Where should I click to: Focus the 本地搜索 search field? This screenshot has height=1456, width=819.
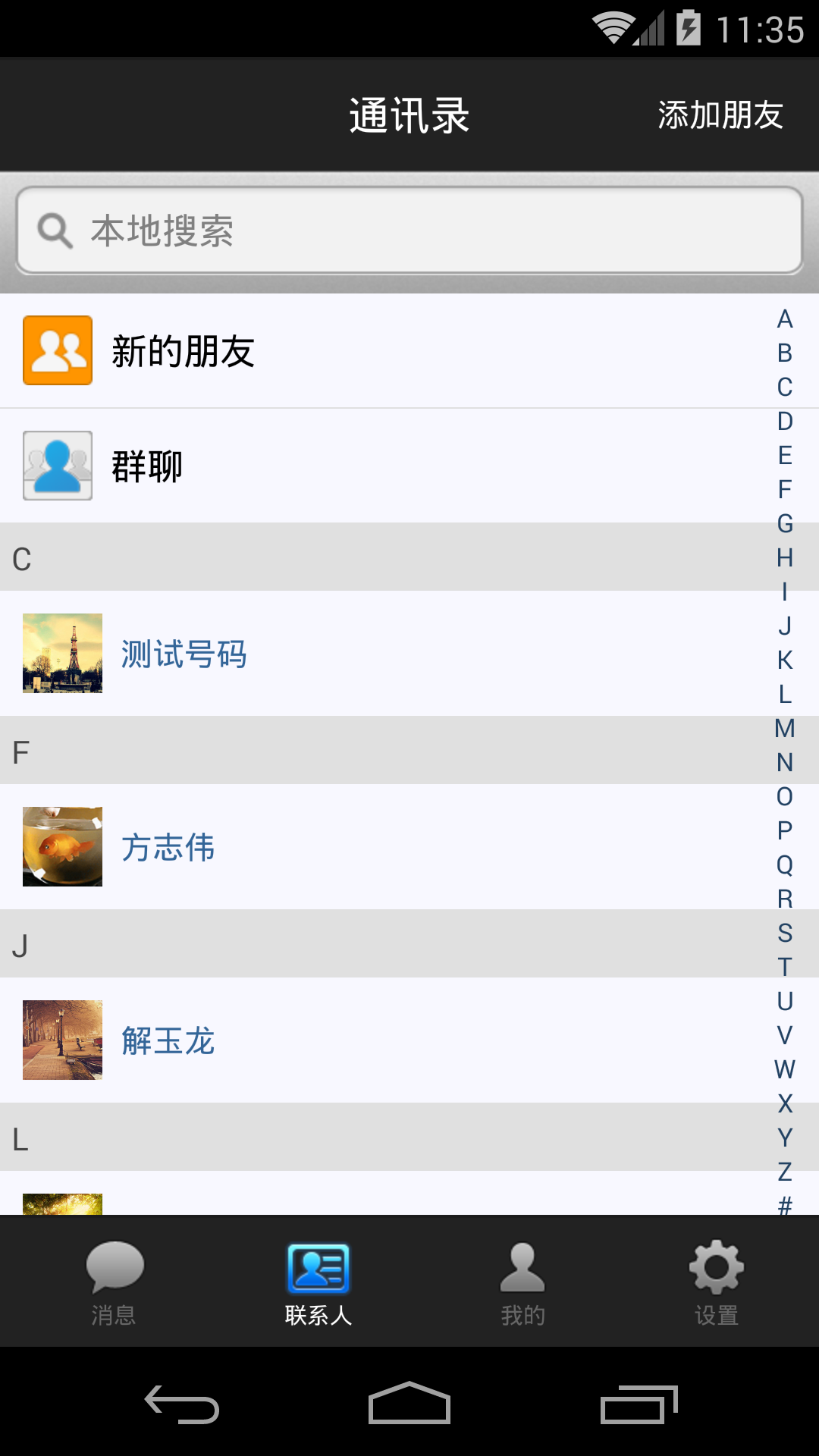pos(409,231)
